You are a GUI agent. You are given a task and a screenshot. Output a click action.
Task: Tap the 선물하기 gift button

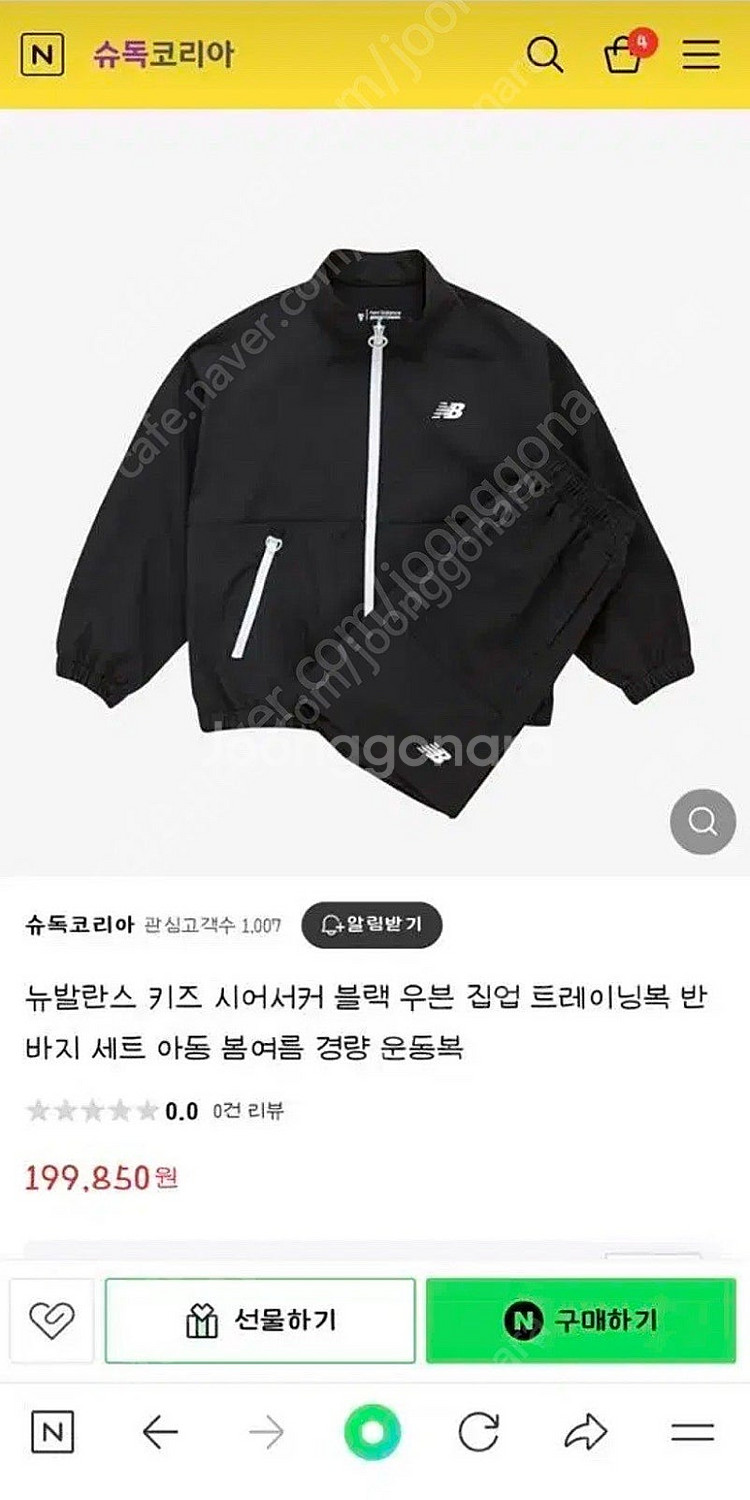(x=260, y=1321)
